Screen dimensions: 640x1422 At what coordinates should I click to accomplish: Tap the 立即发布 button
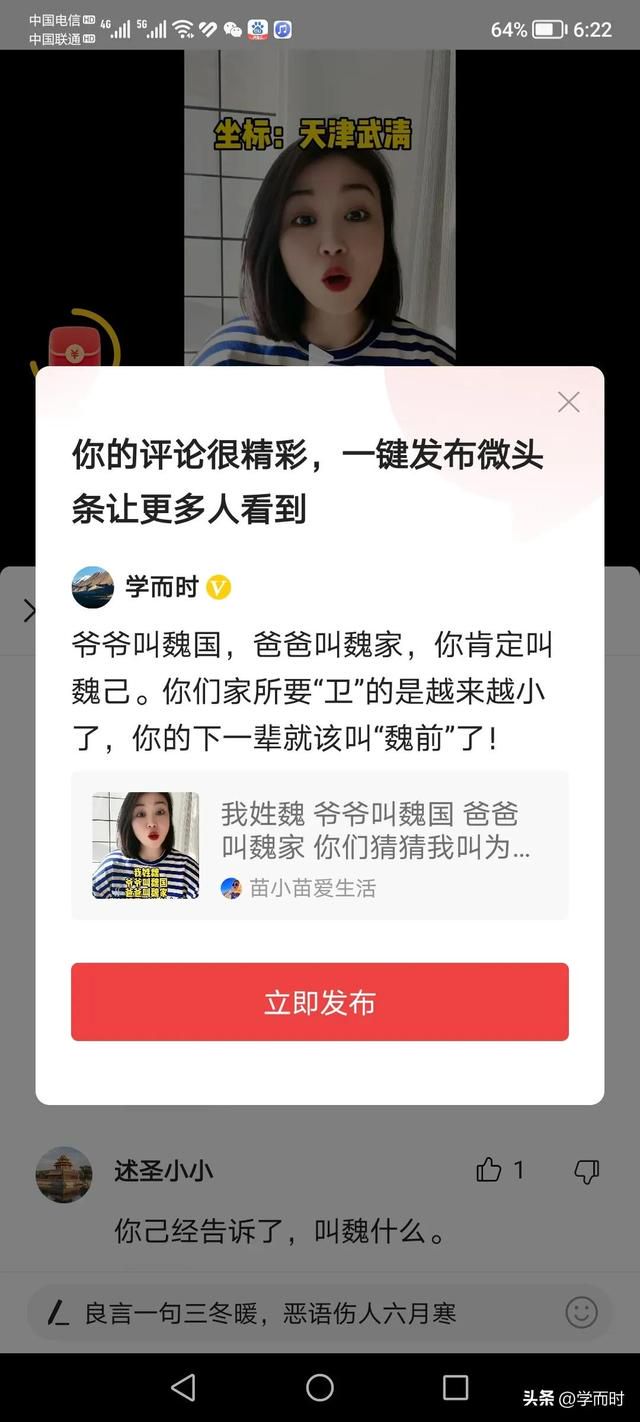point(319,1002)
